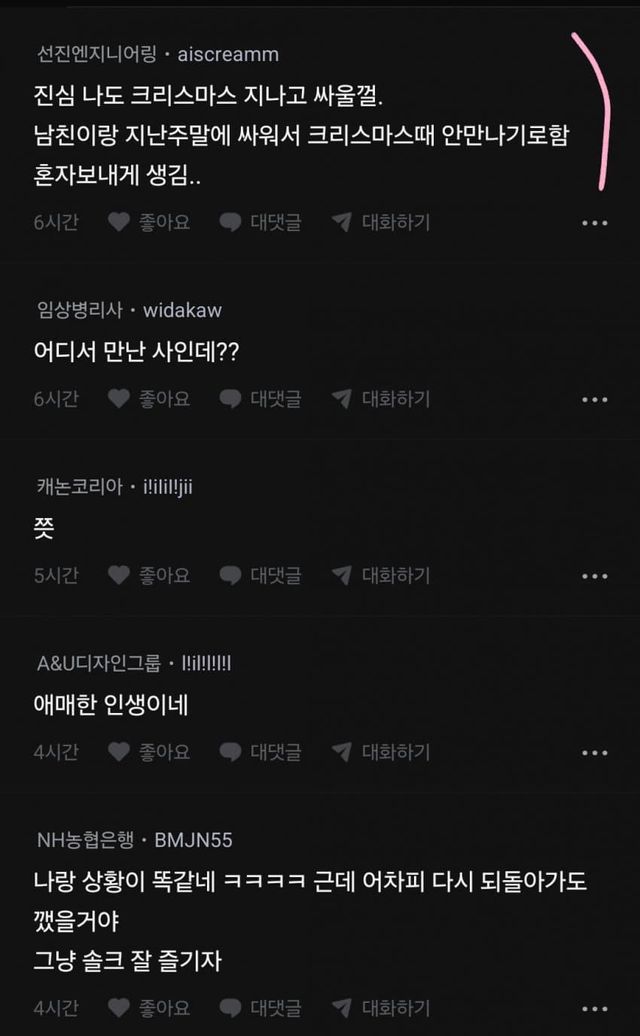Start 대화하기 with aiscreamm

(381, 222)
